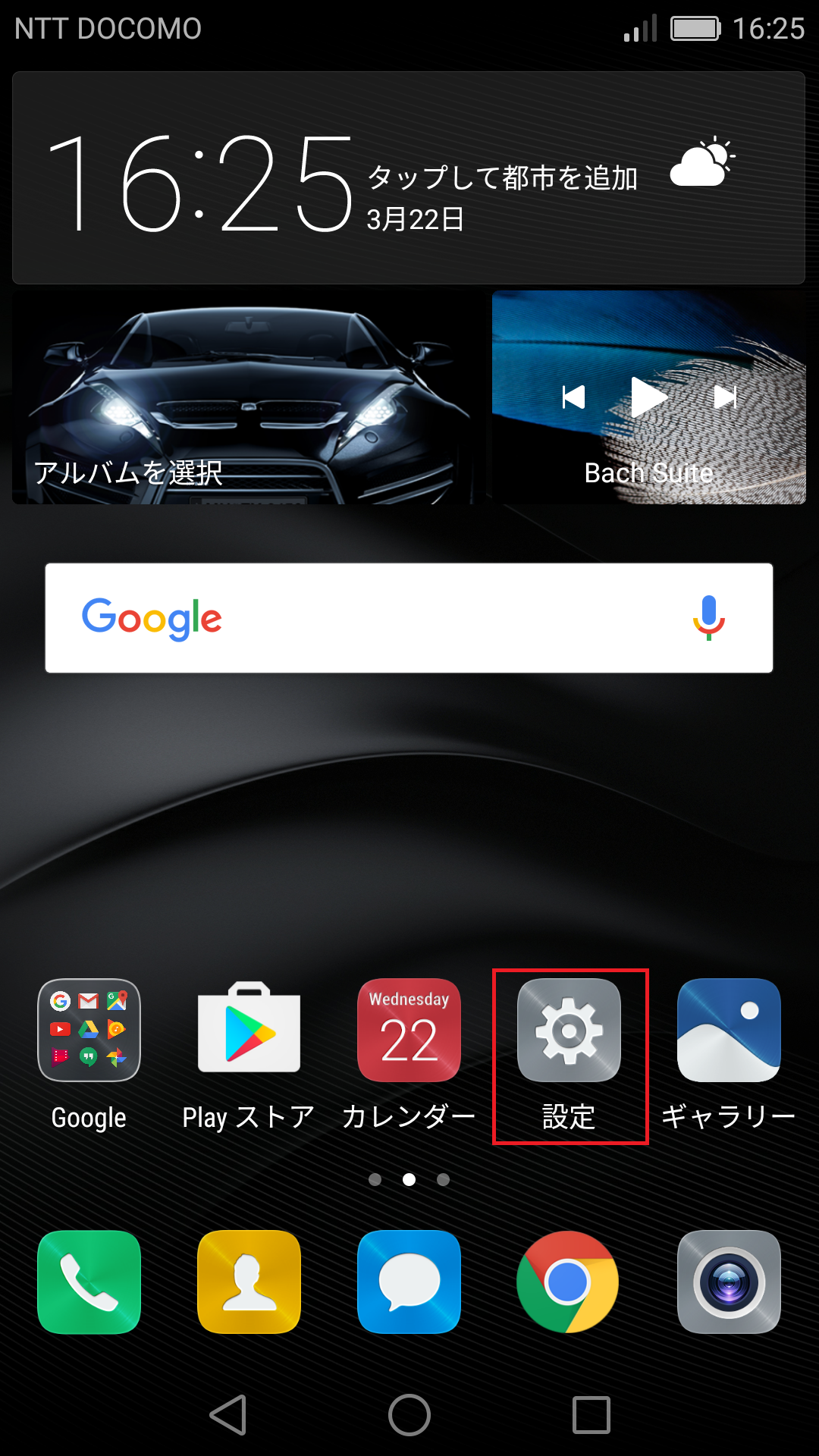Launch Chrome browser
The width and height of the screenshot is (819, 1456).
[568, 1282]
